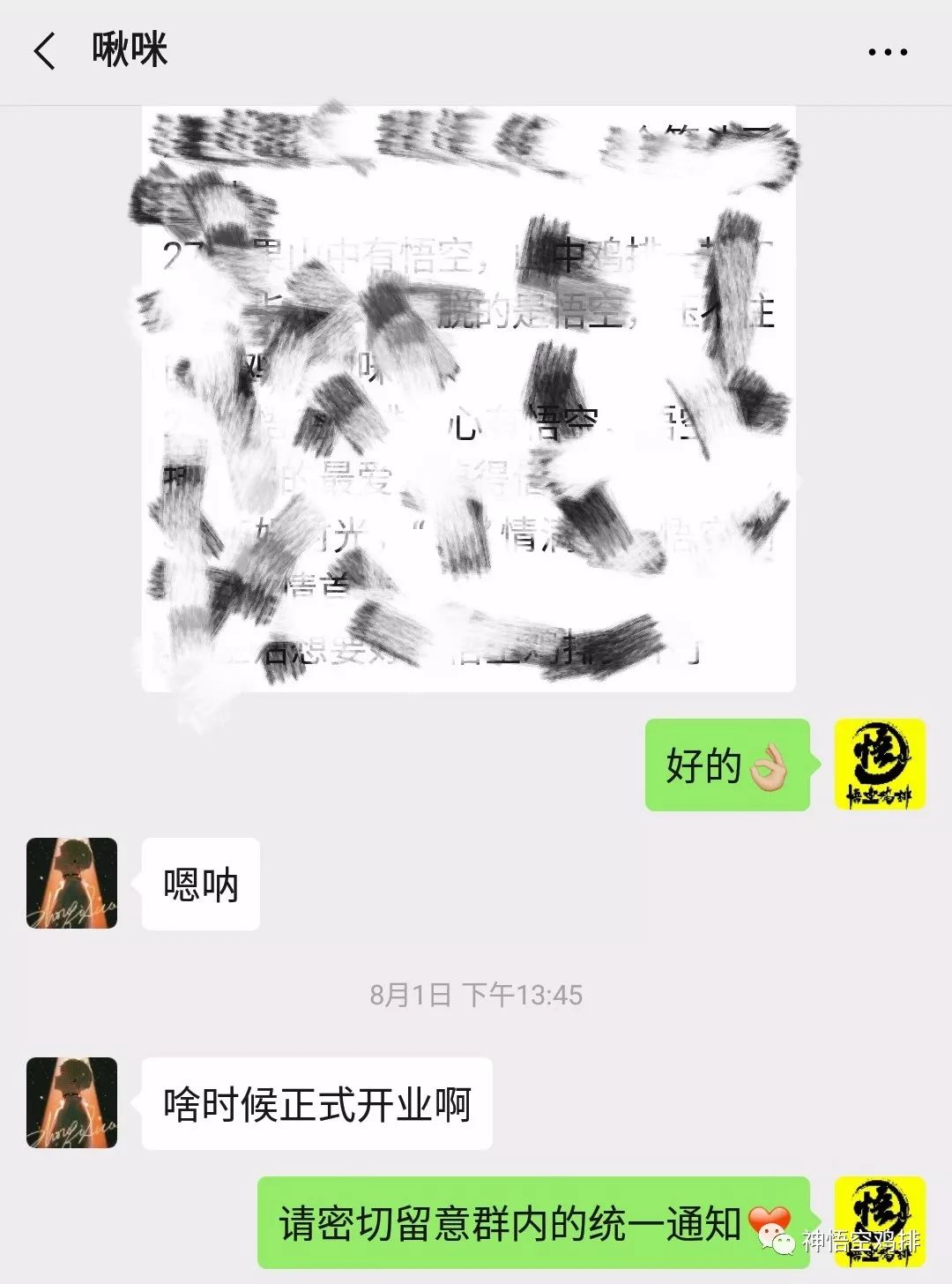
Task: Open the contact avatar beside 啥时候正式开业啊
Action: click(71, 1102)
